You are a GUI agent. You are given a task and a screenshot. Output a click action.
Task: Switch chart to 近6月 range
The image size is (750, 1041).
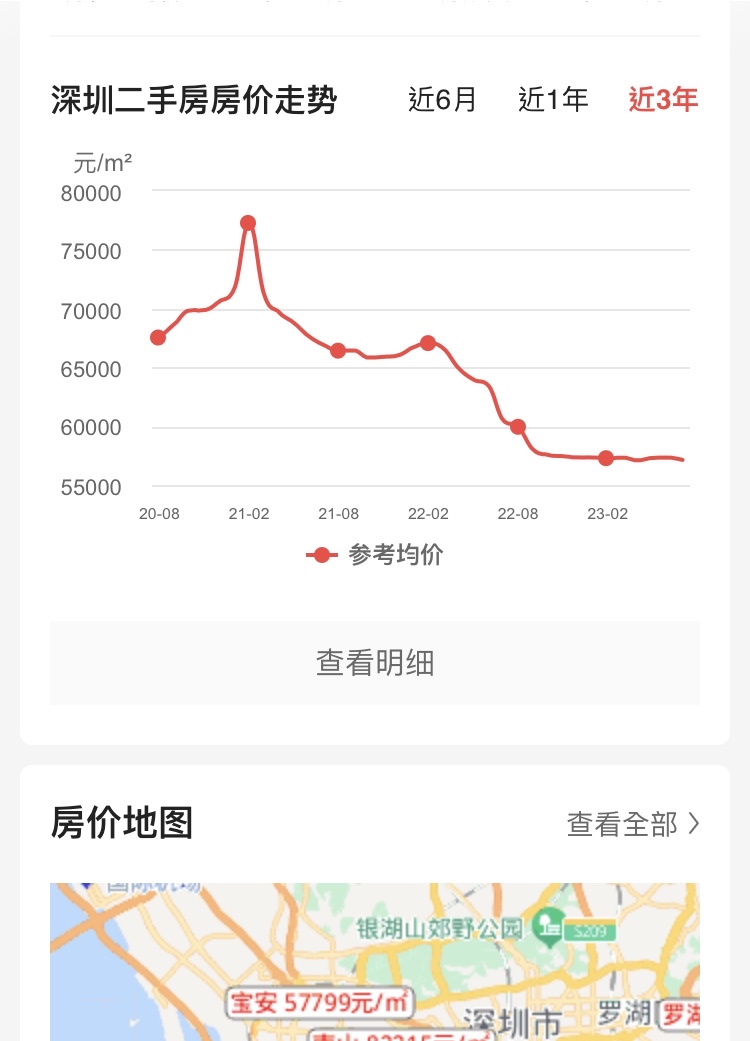tap(442, 100)
